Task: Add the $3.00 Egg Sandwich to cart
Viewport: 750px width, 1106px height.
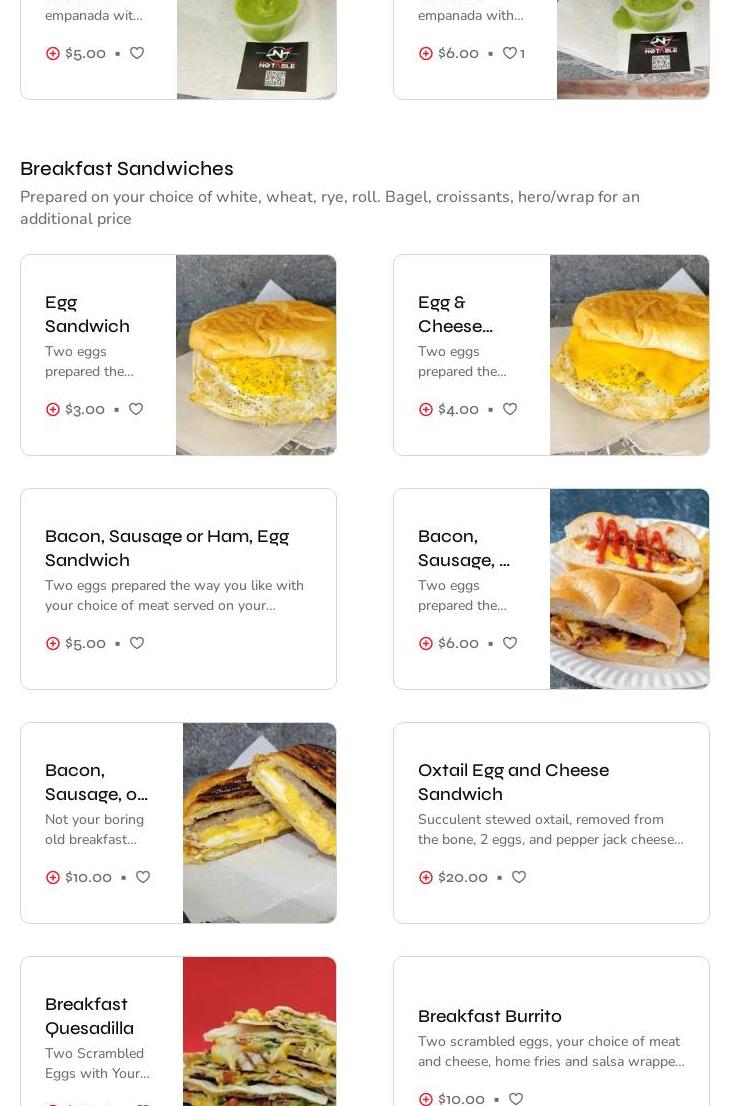Action: tap(53, 409)
